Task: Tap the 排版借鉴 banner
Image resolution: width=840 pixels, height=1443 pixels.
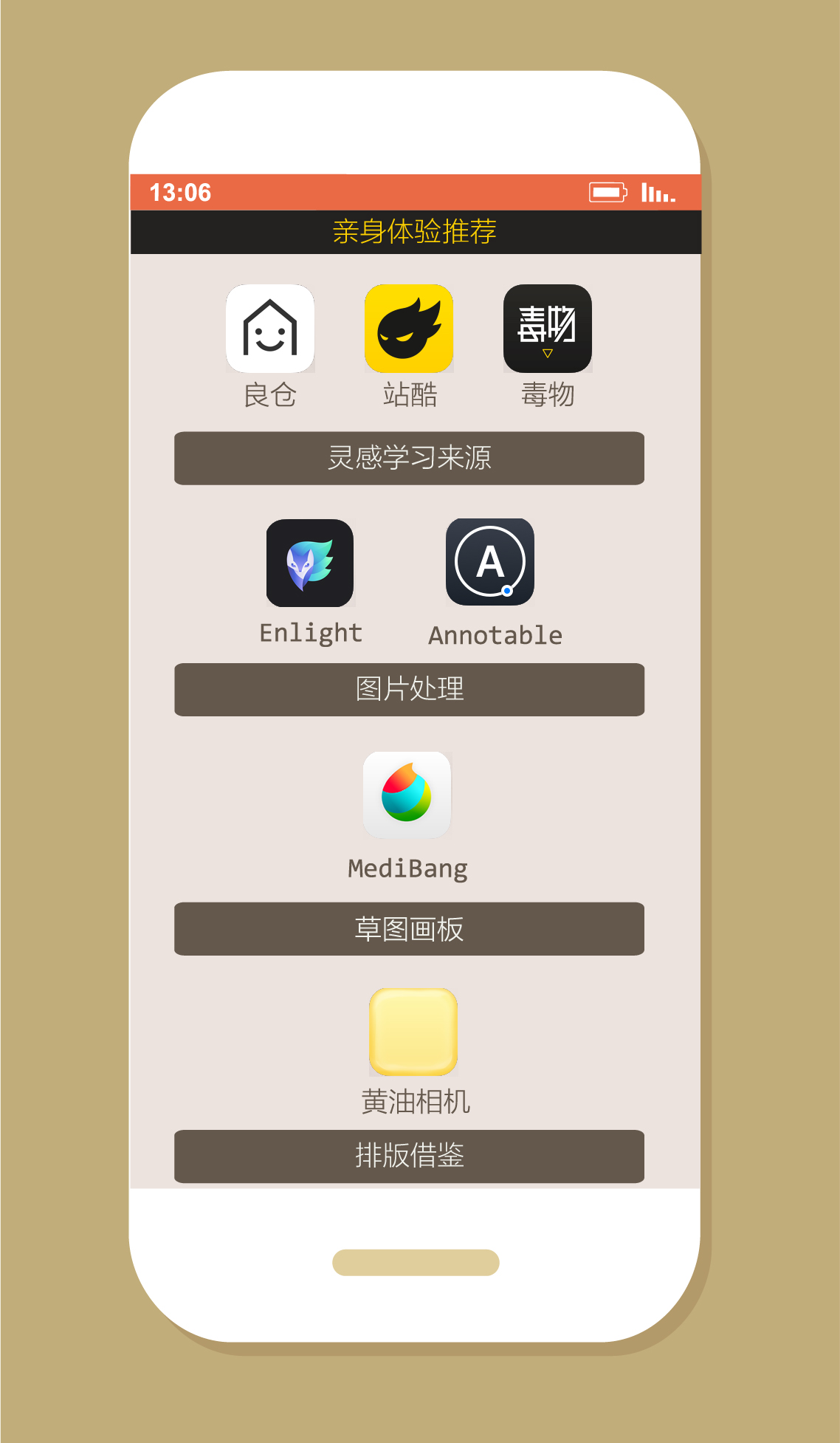Action: tap(408, 1156)
